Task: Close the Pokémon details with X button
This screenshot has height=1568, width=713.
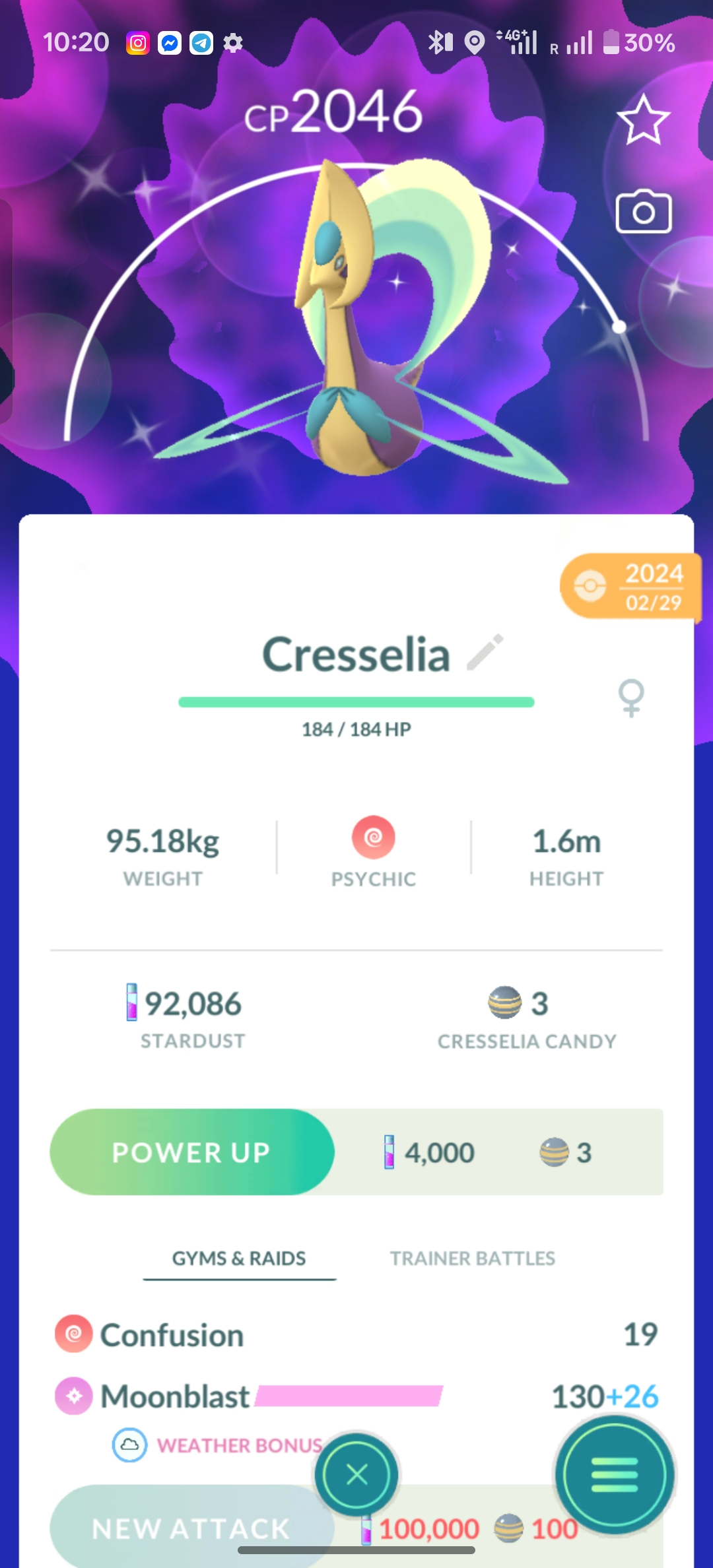Action: tap(356, 1474)
